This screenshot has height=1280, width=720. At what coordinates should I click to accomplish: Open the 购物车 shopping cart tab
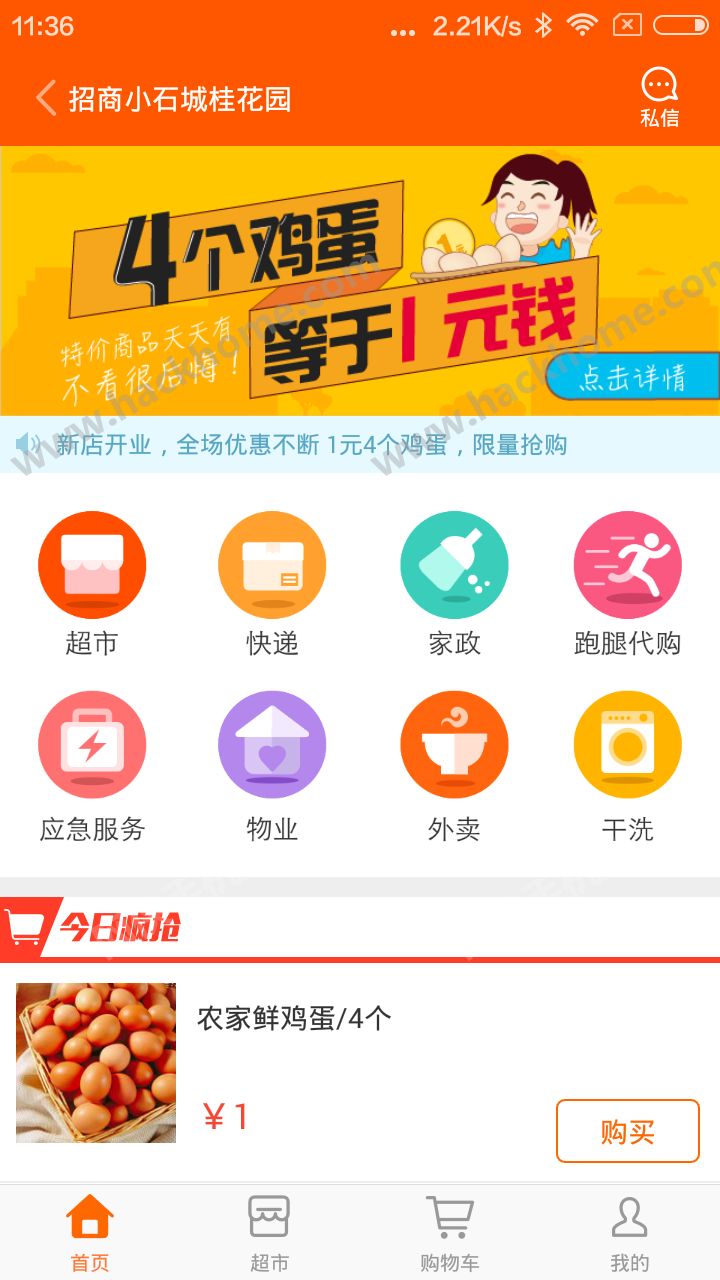pyautogui.click(x=449, y=1232)
